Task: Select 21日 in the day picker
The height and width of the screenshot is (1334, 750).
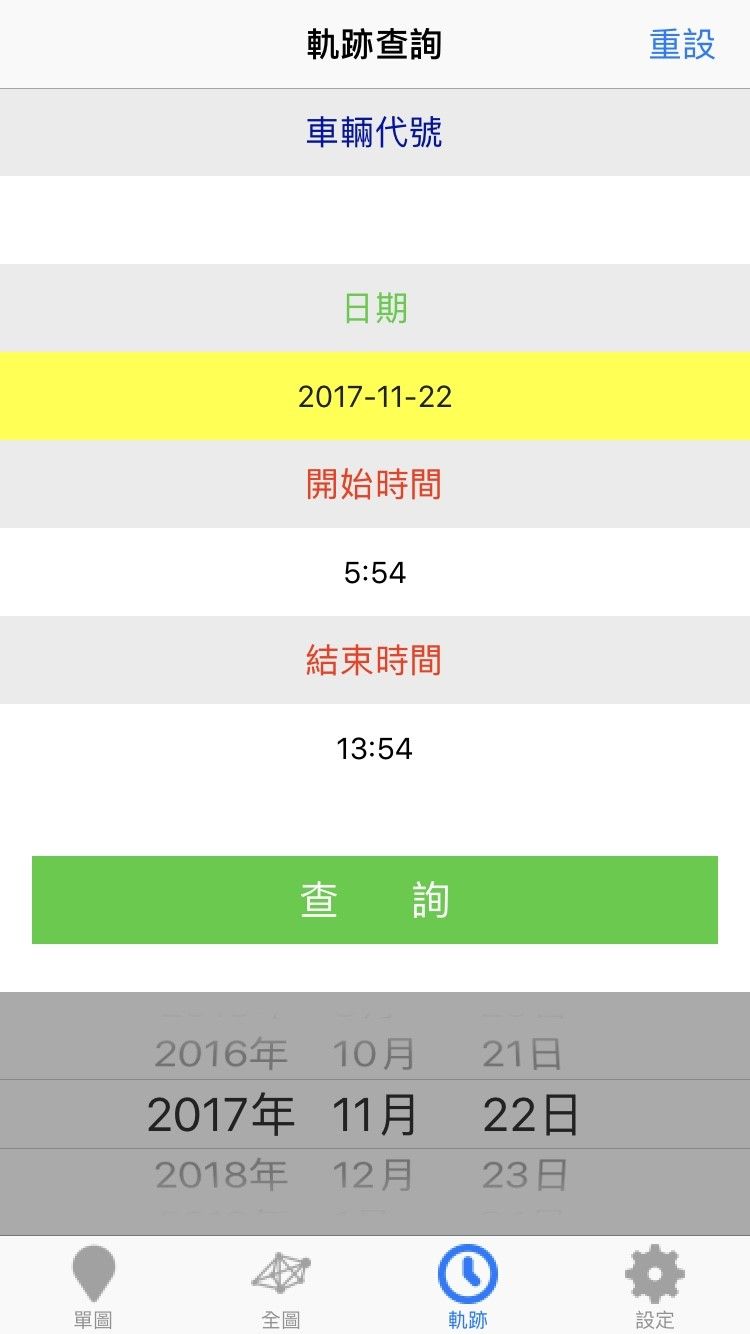Action: tap(522, 1053)
